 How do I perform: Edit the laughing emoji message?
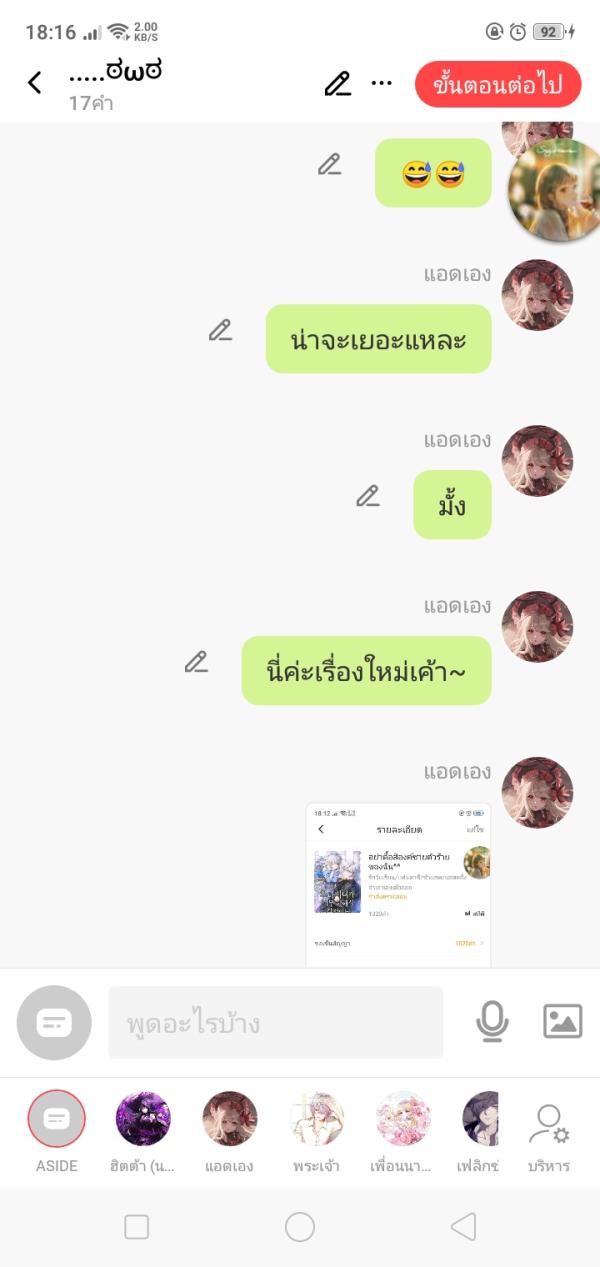(330, 164)
